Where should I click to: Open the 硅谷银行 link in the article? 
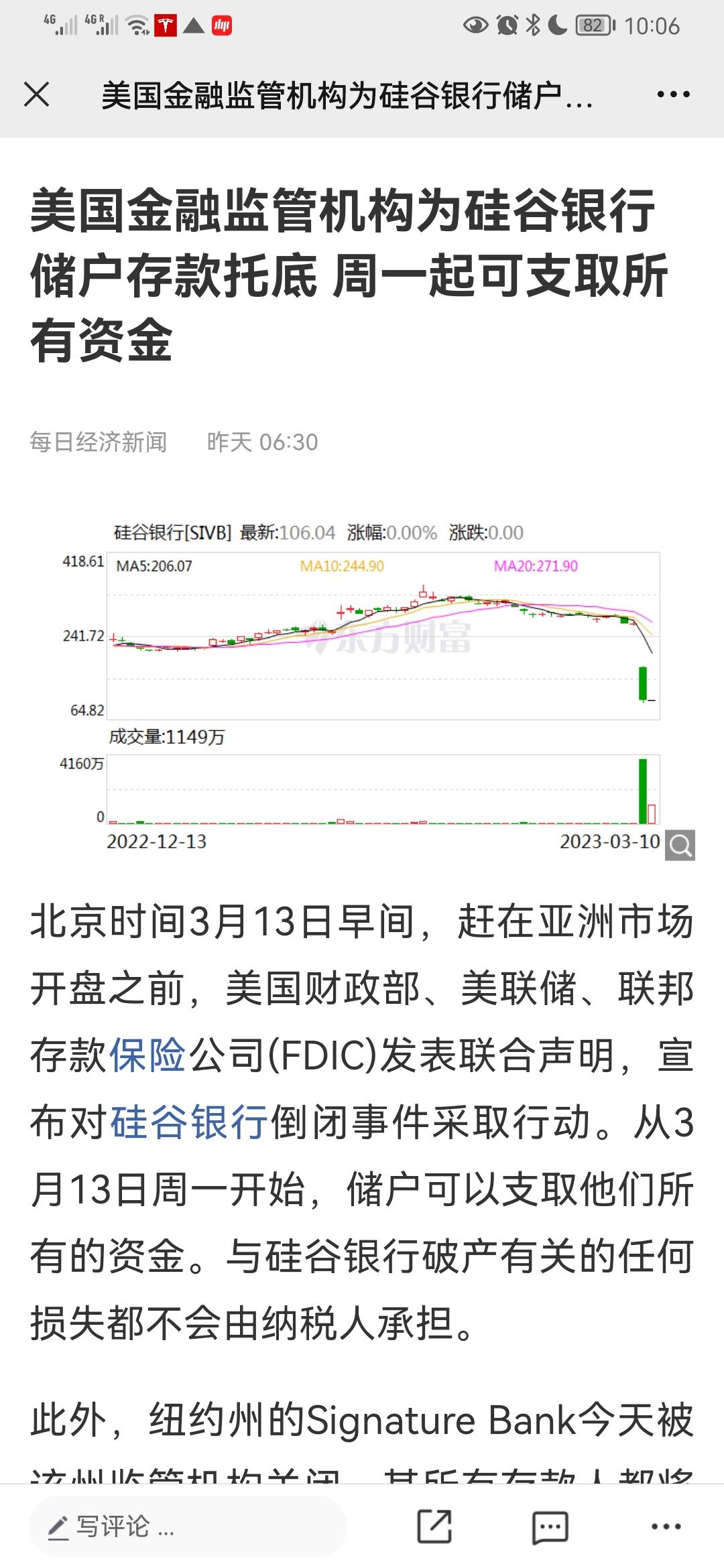pos(189,1122)
